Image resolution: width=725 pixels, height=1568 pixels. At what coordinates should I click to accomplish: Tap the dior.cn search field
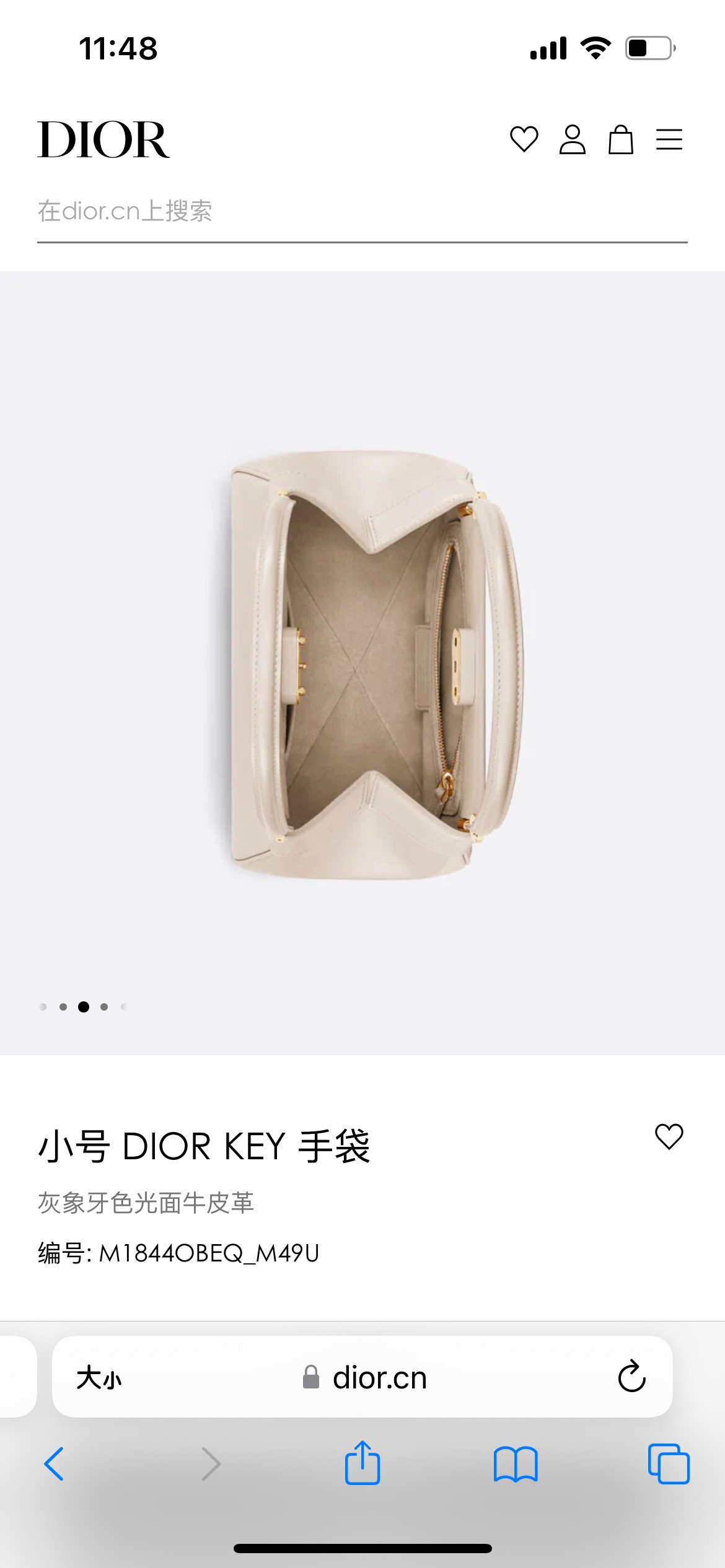[362, 212]
